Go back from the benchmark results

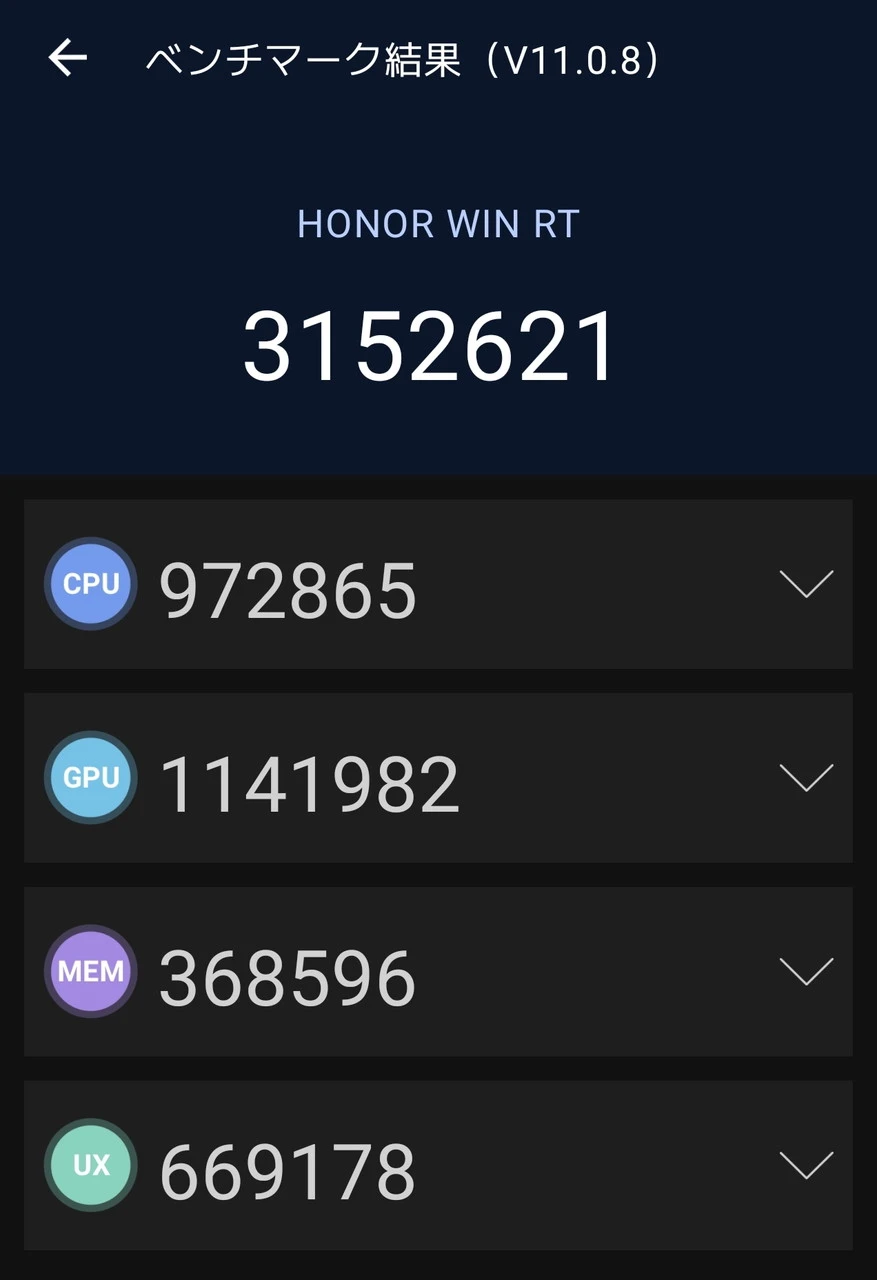tap(68, 59)
